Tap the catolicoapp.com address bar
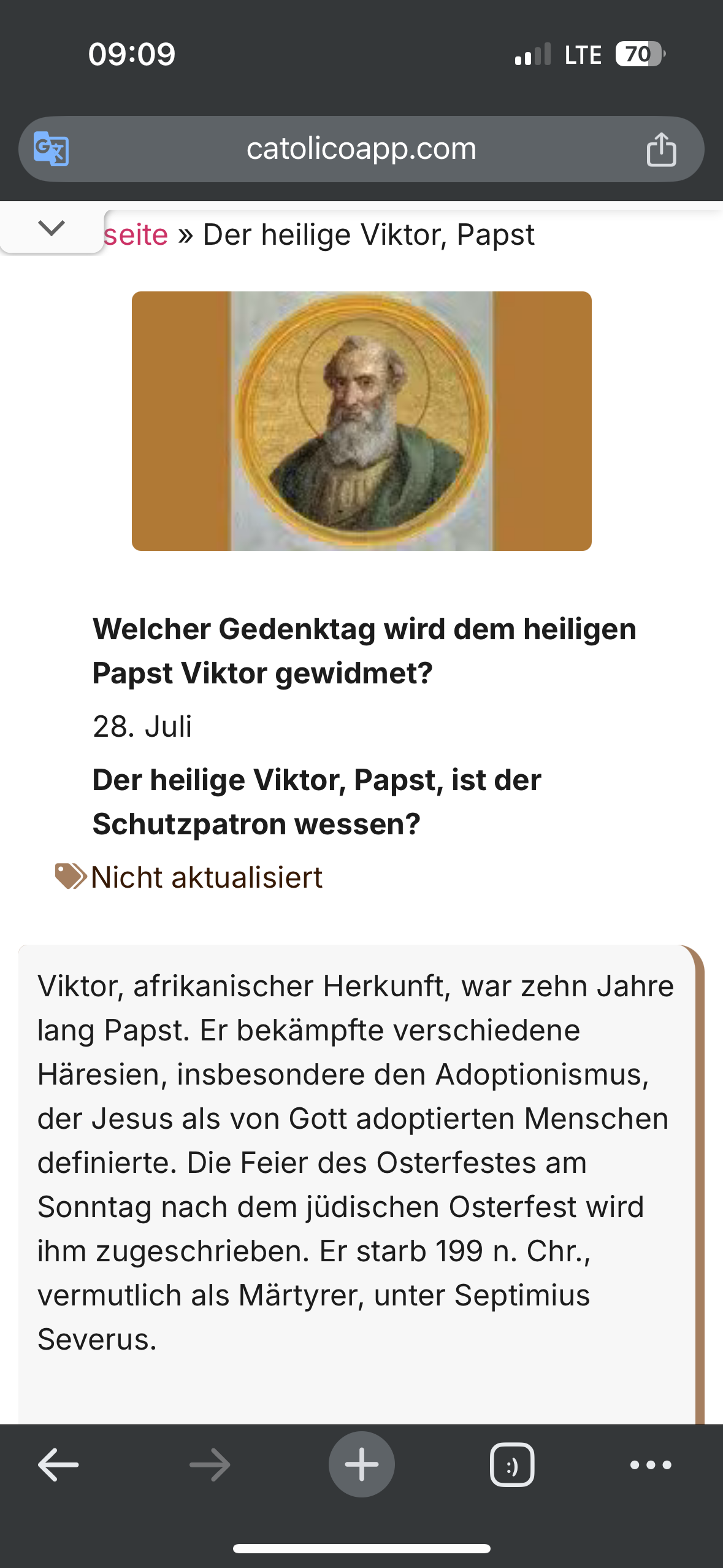The width and height of the screenshot is (723, 1568). pos(361,149)
